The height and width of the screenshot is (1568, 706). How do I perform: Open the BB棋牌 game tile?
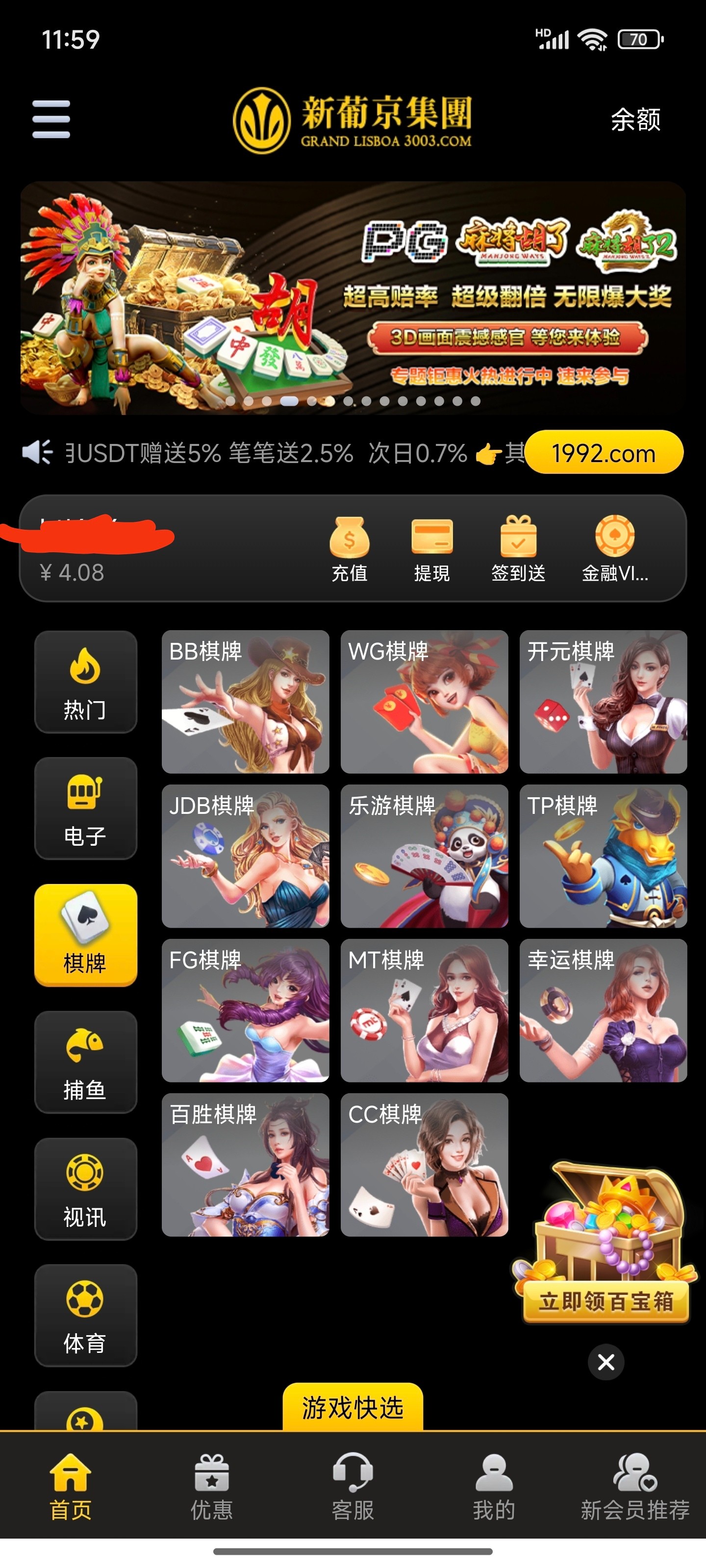(246, 702)
